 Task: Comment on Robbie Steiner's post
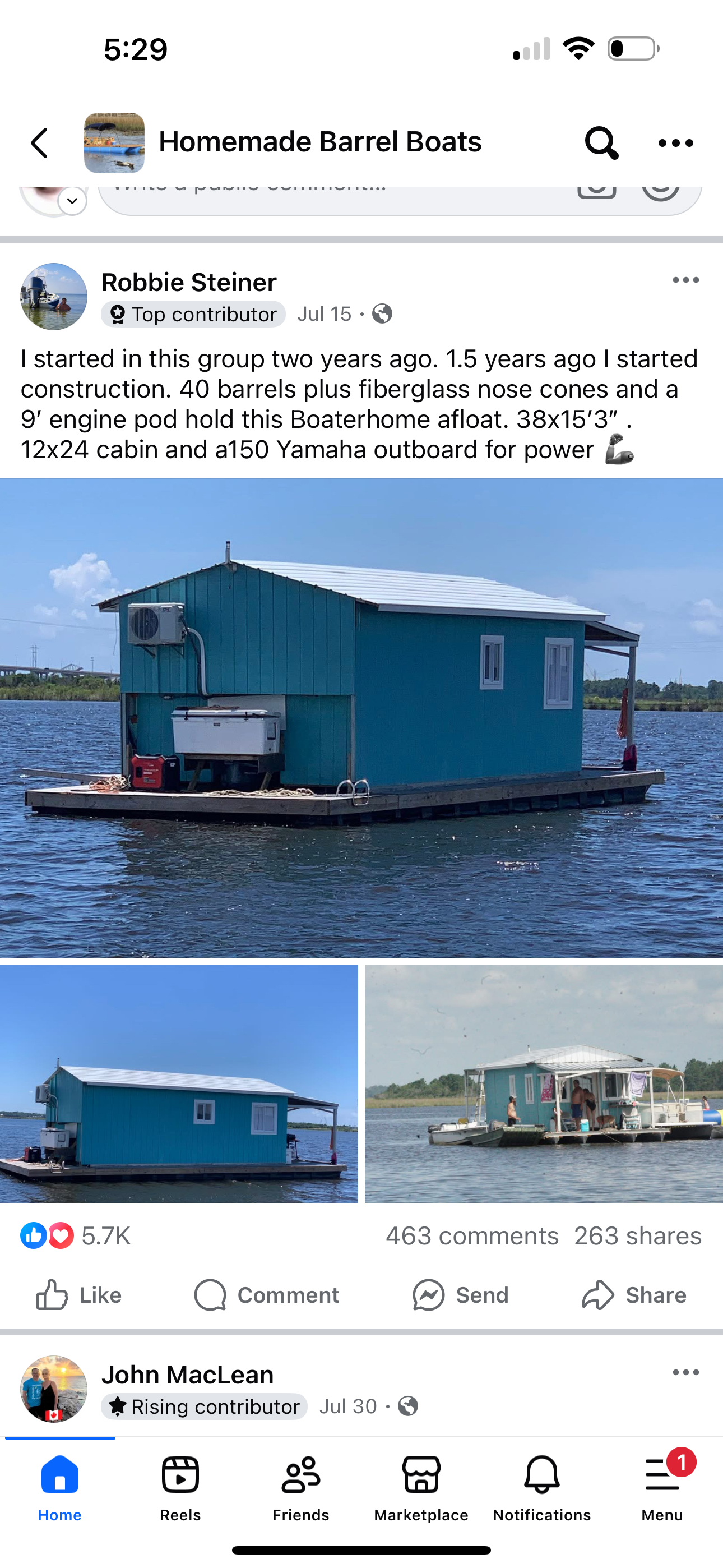pos(267,1295)
